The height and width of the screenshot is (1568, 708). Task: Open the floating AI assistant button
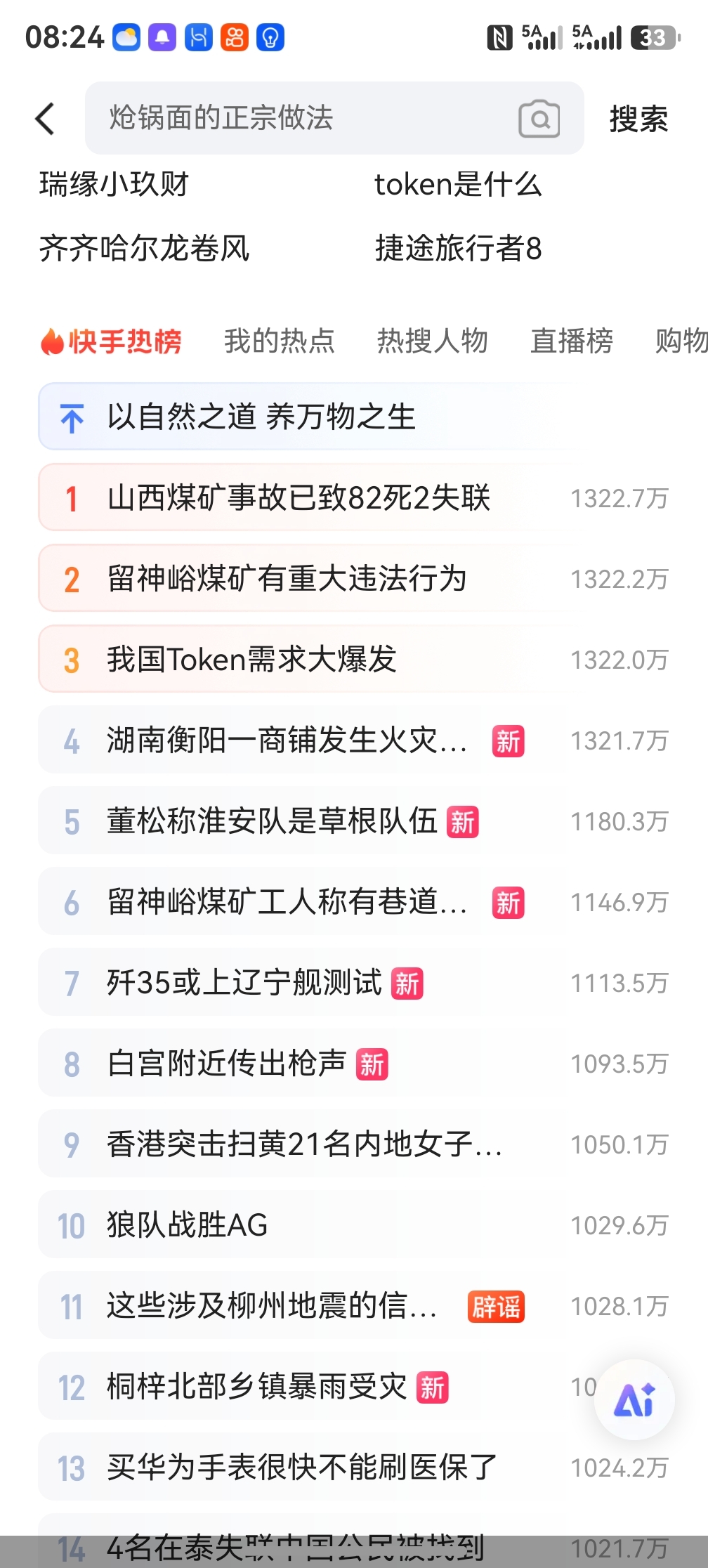click(x=635, y=1399)
